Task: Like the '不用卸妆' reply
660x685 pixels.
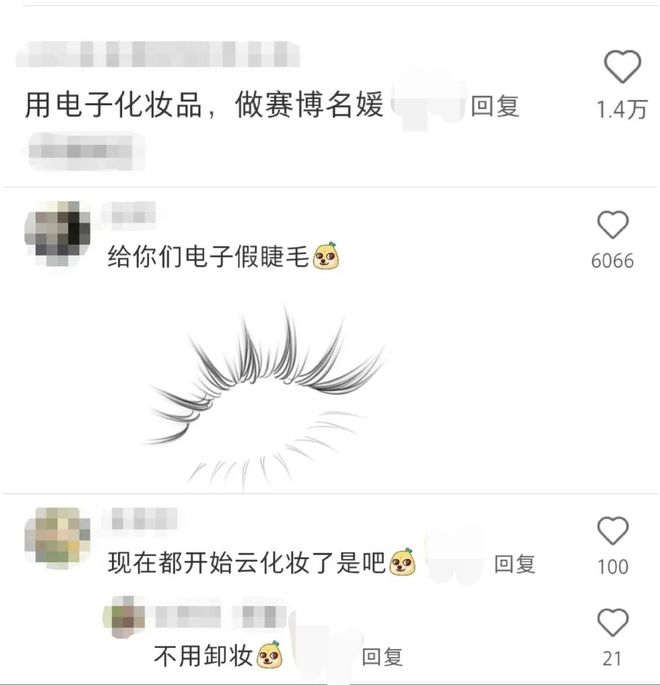Action: coord(612,623)
